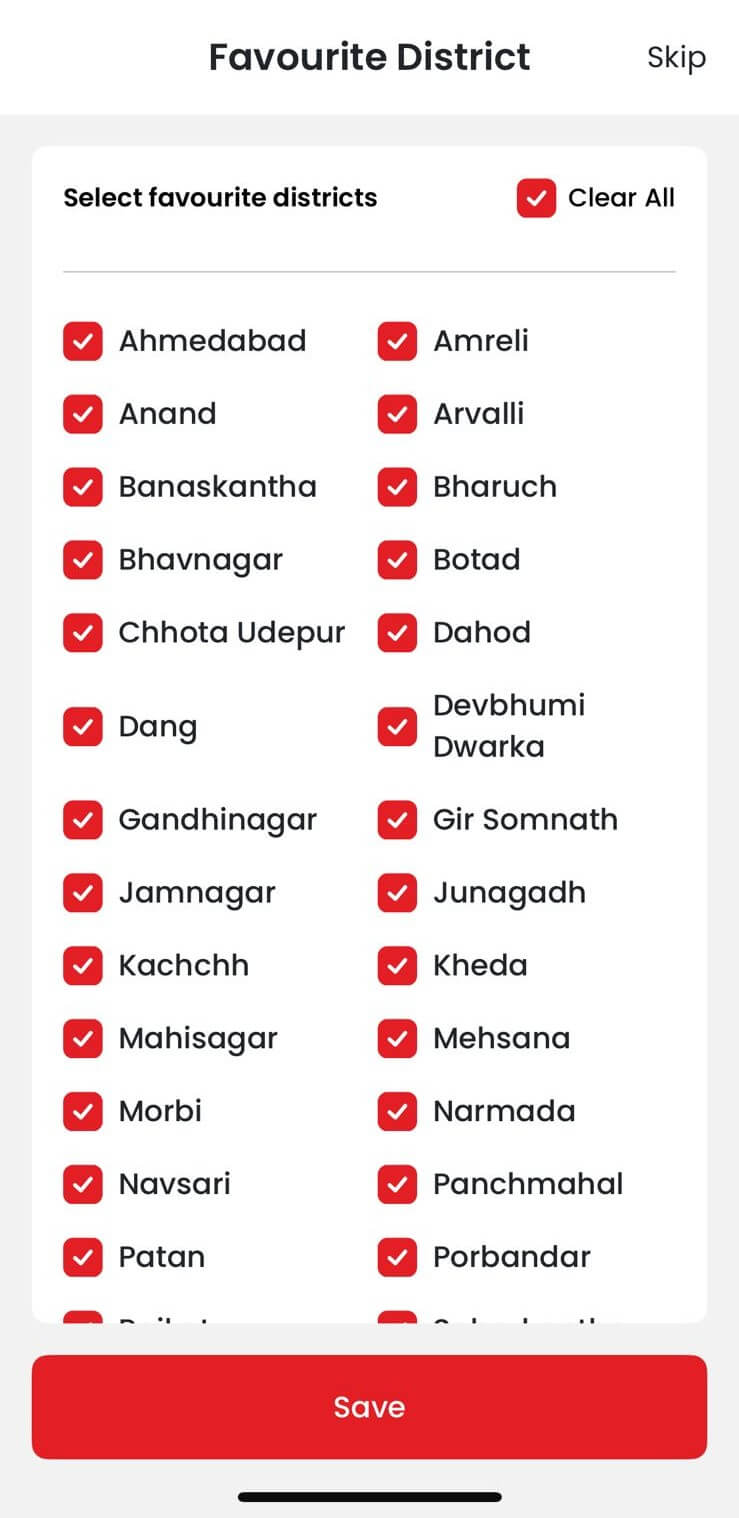Uncheck the Gandhinagar checkbox
This screenshot has width=739, height=1518.
click(83, 820)
